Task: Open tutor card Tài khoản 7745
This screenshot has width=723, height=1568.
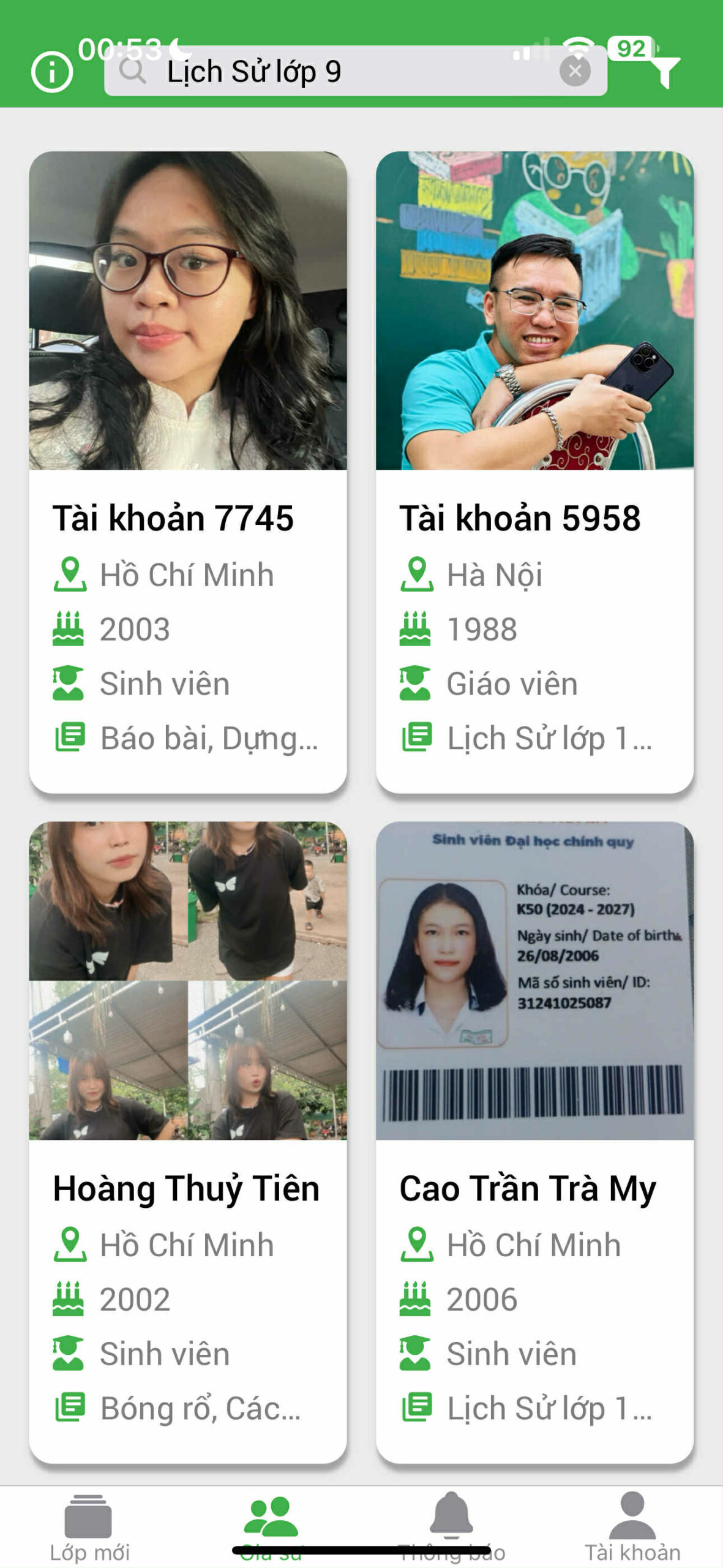Action: [x=187, y=472]
